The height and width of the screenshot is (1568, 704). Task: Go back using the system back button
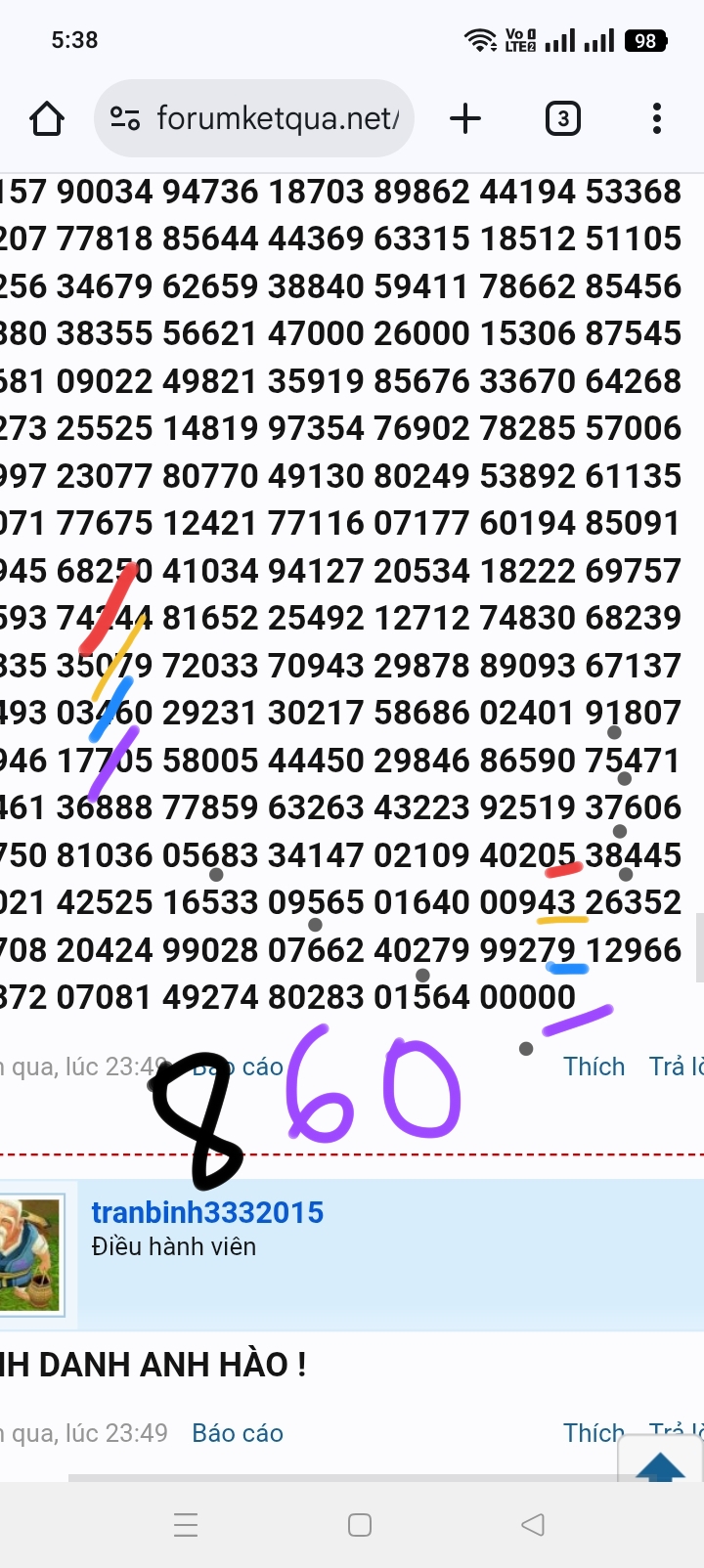[x=533, y=1525]
